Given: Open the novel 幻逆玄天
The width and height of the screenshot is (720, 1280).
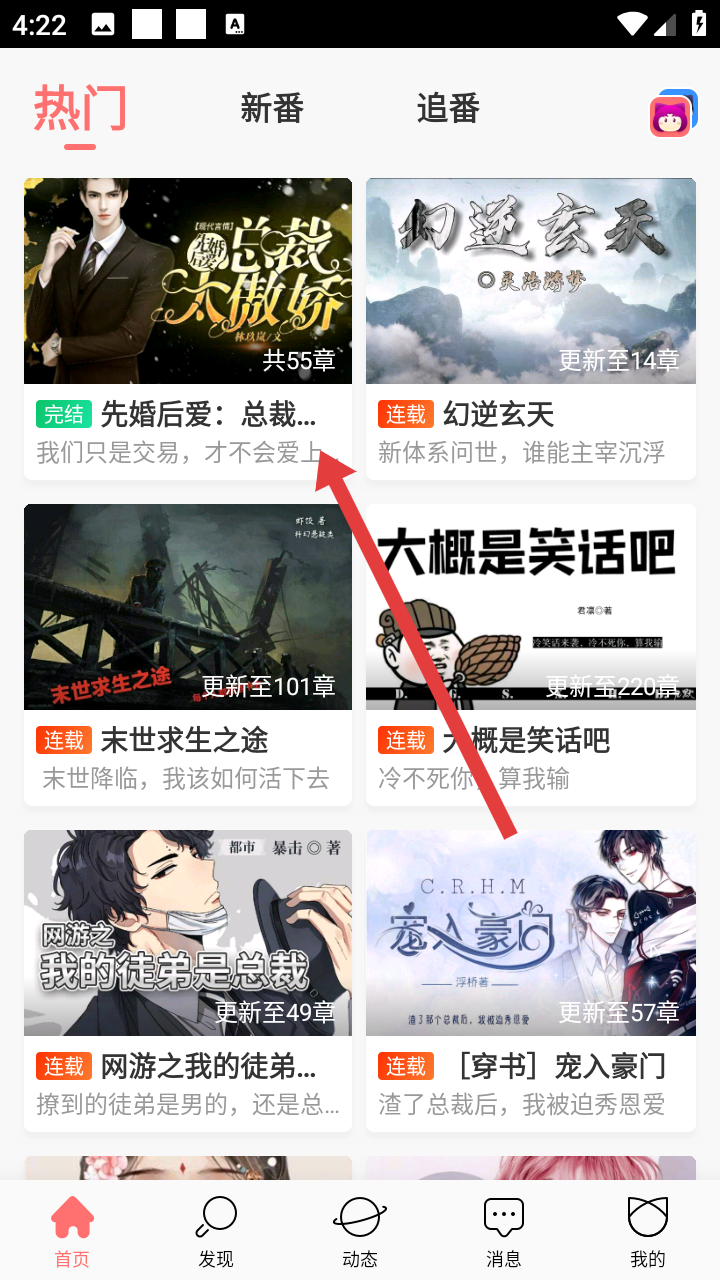Looking at the screenshot, I should pyautogui.click(x=530, y=282).
